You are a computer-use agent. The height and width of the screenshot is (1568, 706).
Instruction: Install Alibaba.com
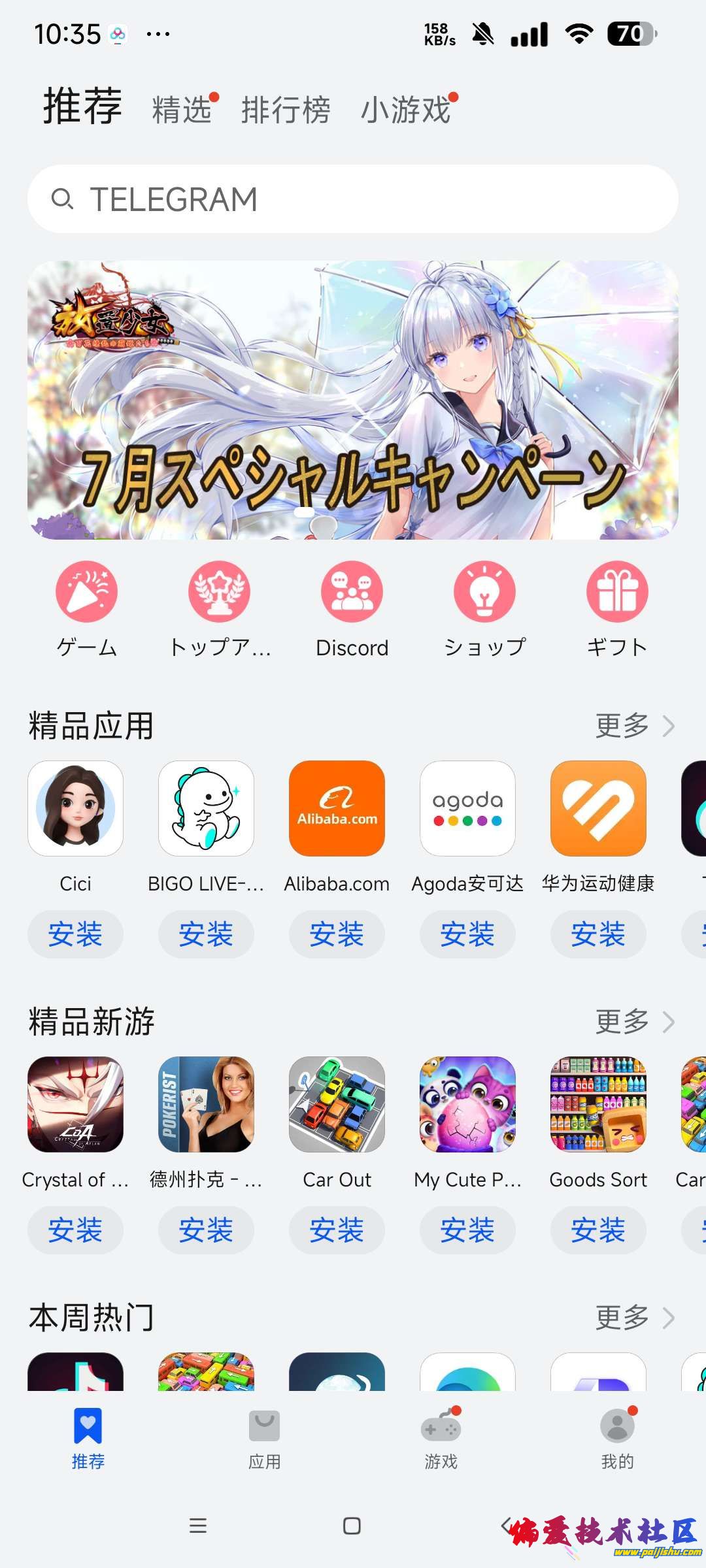(x=337, y=934)
